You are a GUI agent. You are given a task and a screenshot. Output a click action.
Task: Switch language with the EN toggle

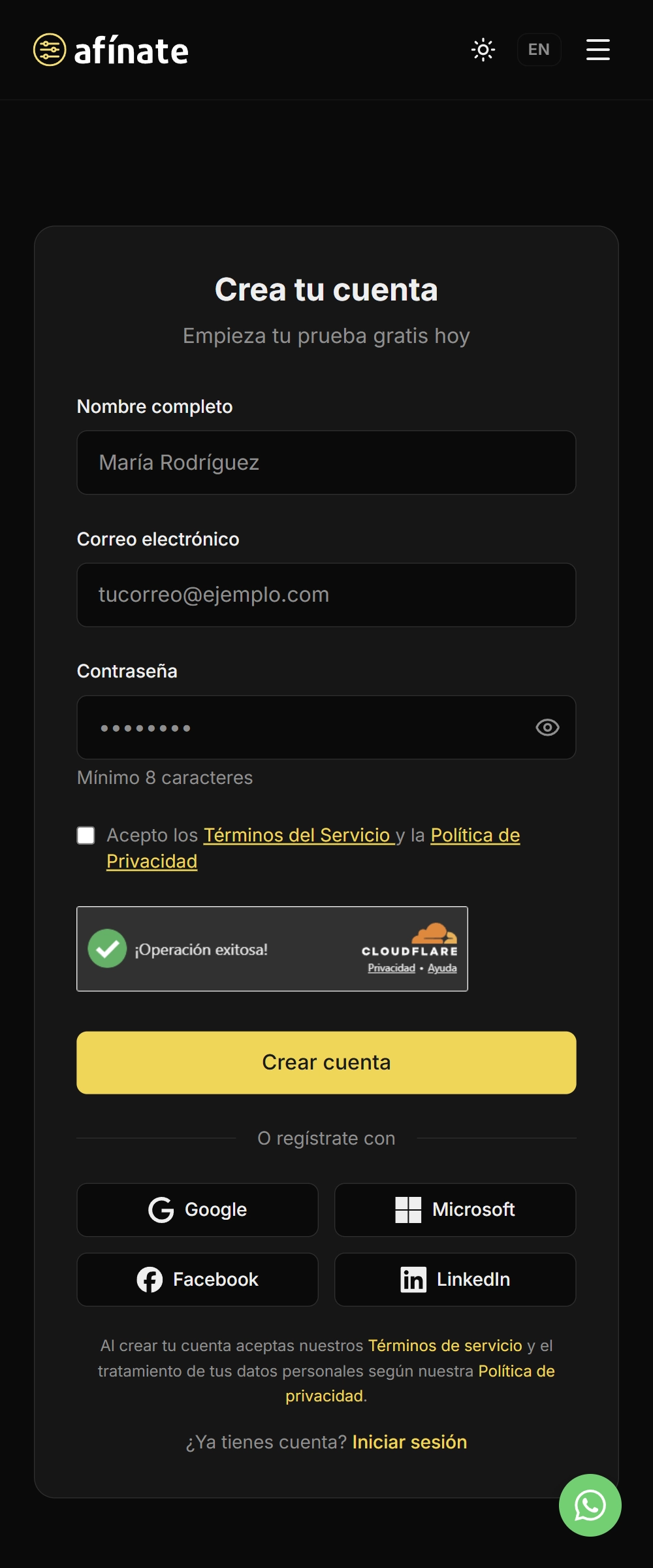539,49
